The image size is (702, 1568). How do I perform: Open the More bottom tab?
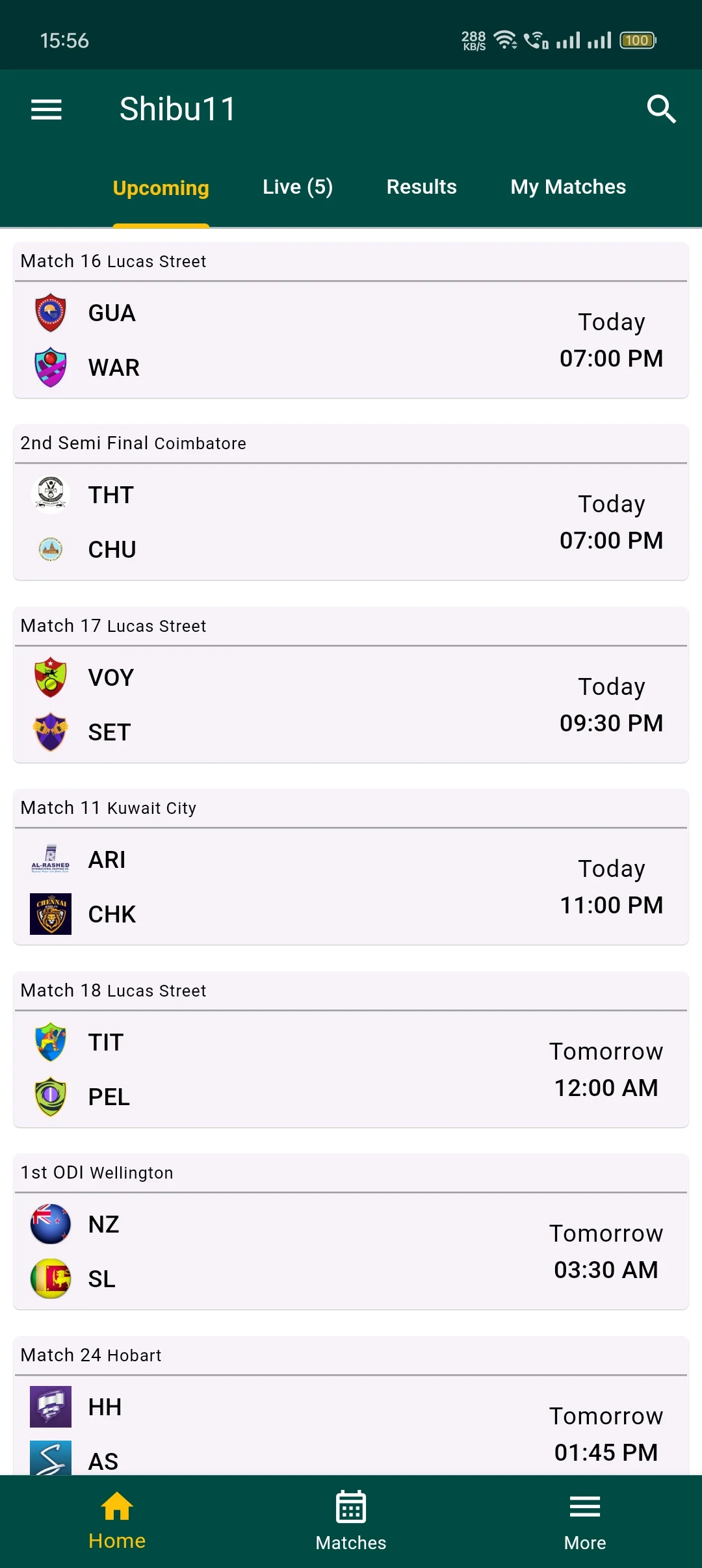point(585,1521)
